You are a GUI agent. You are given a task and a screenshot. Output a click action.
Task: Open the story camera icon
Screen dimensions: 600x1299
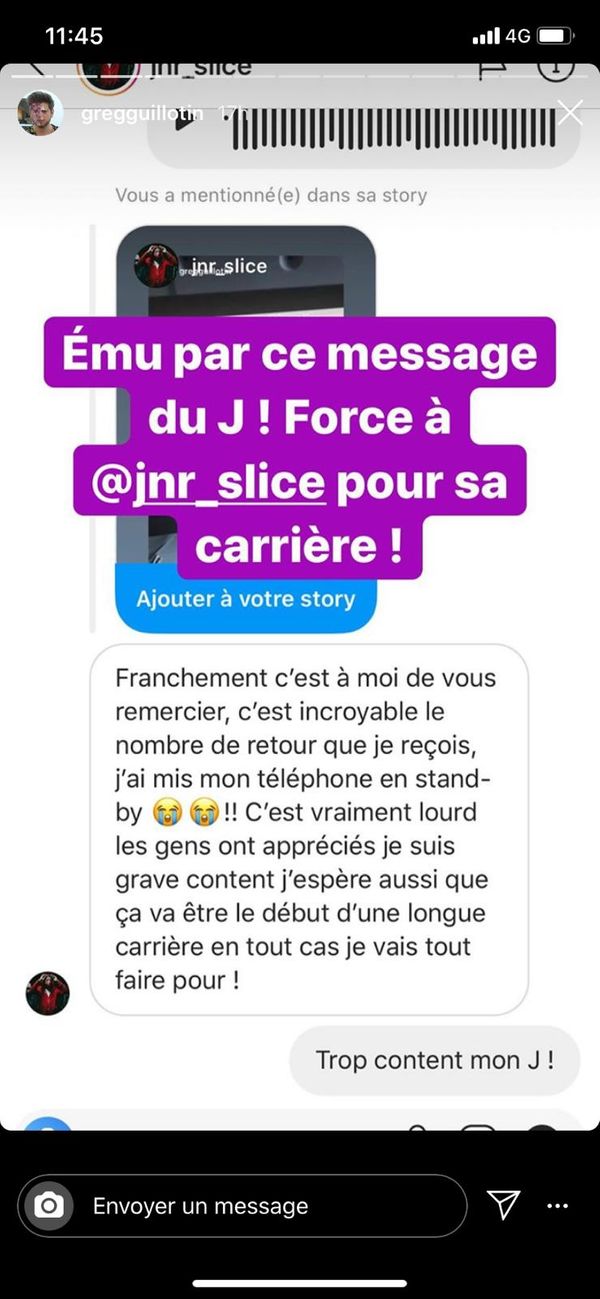click(48, 1206)
